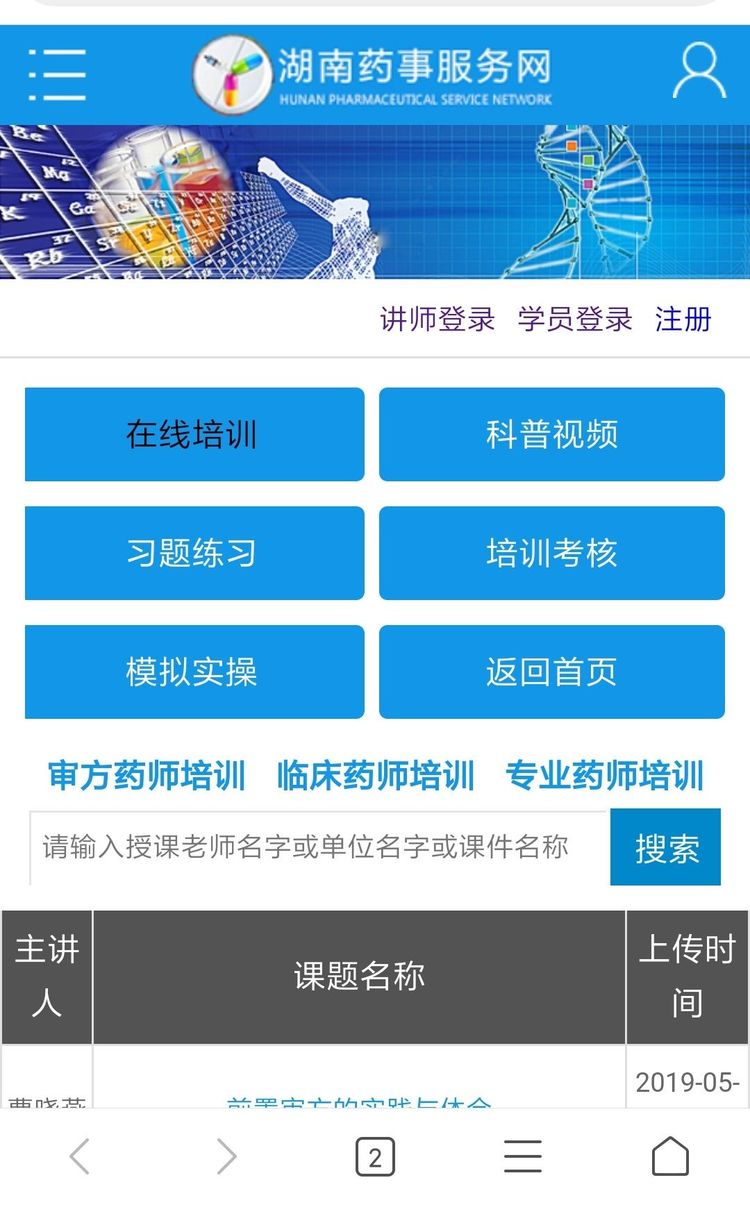Tap 返回首页 to return home
This screenshot has height=1205, width=750.
tap(551, 671)
